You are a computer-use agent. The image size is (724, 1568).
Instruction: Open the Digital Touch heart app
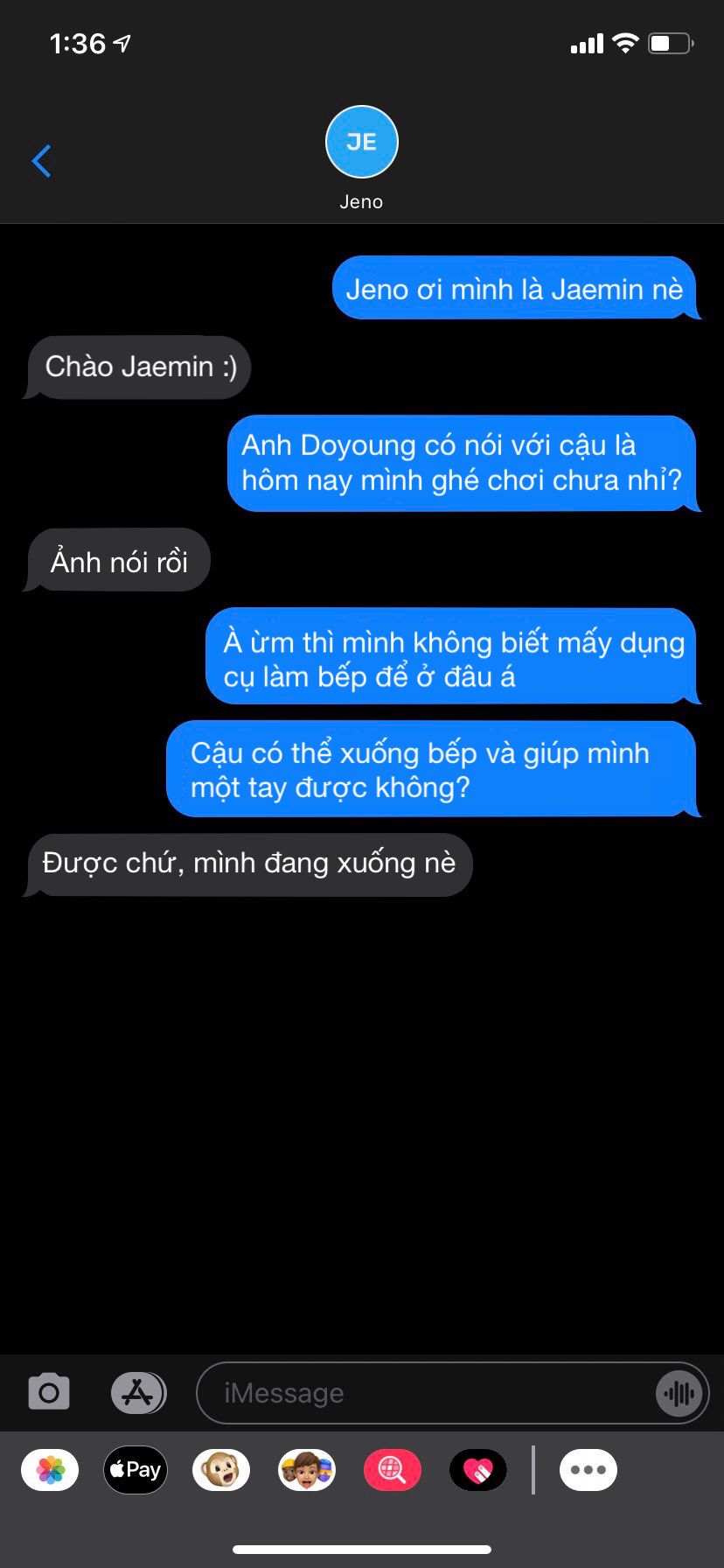[x=478, y=1470]
